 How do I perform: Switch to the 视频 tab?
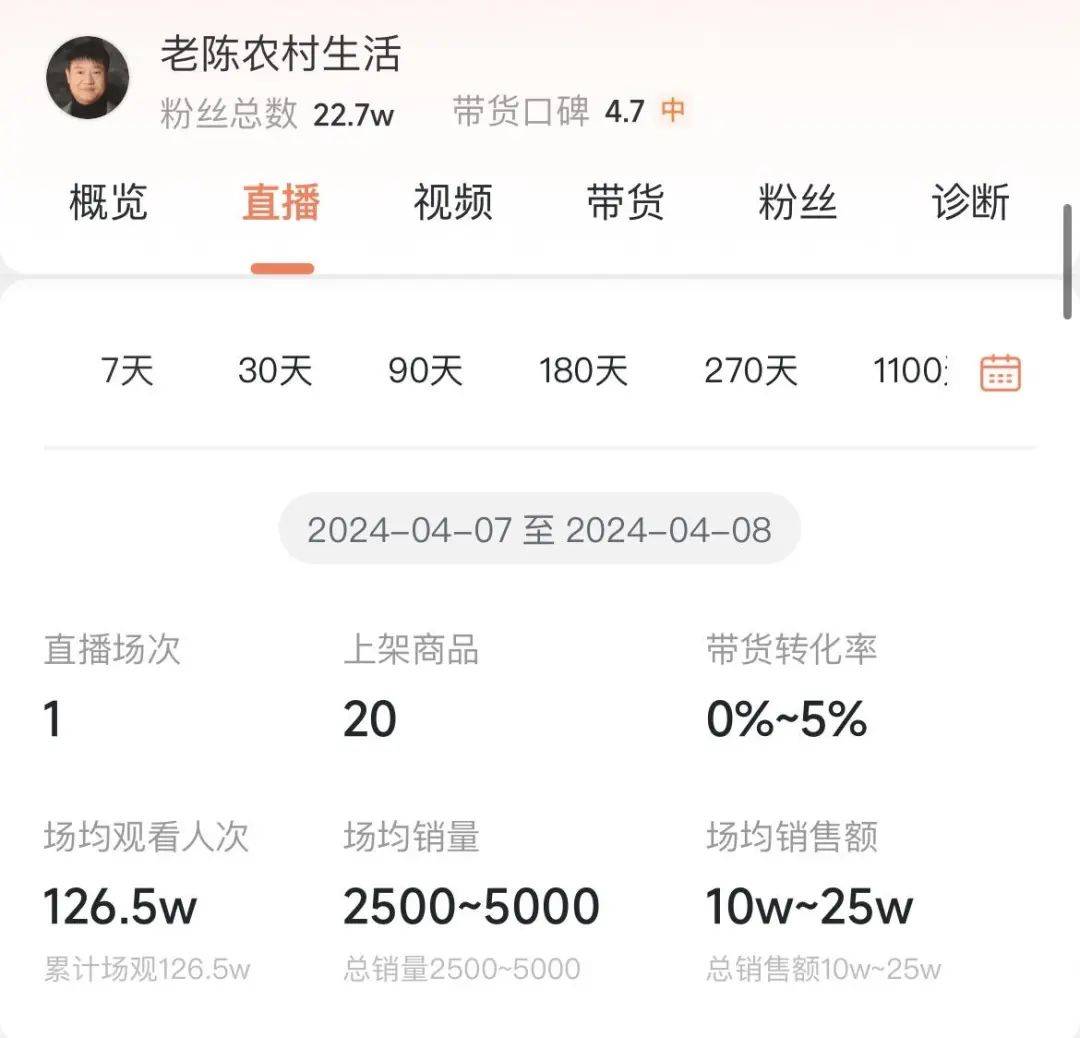coord(453,203)
